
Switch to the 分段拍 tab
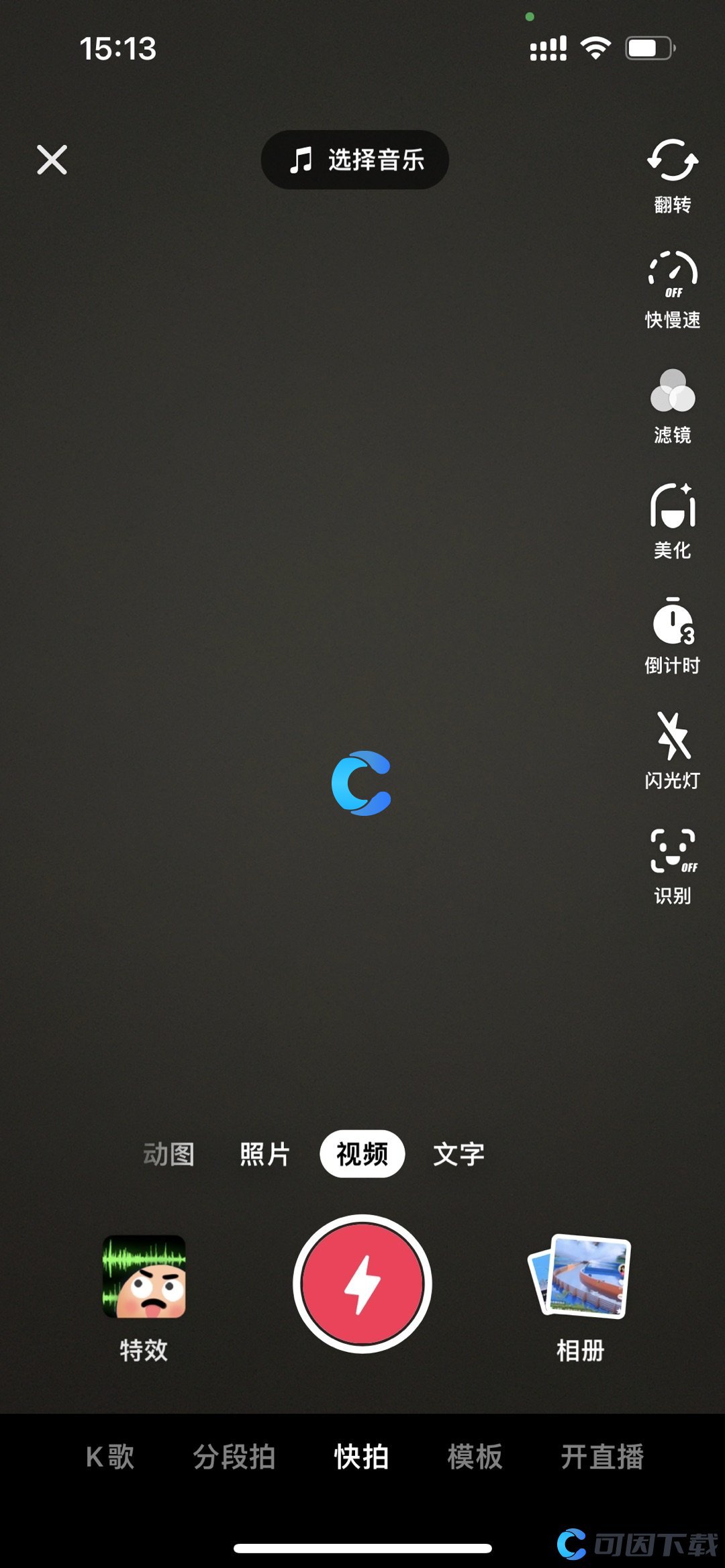pyautogui.click(x=234, y=1457)
